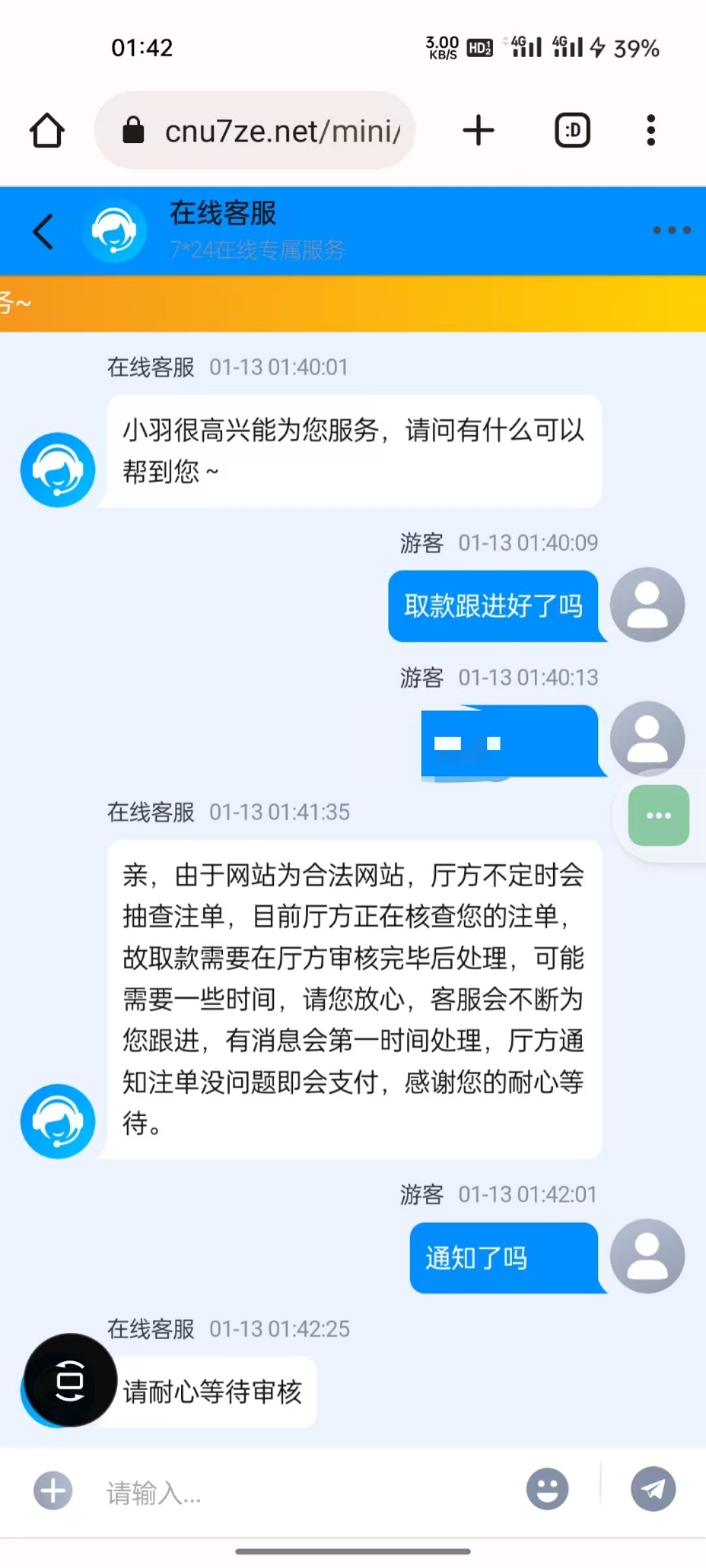Open the chat header more options

(x=671, y=230)
